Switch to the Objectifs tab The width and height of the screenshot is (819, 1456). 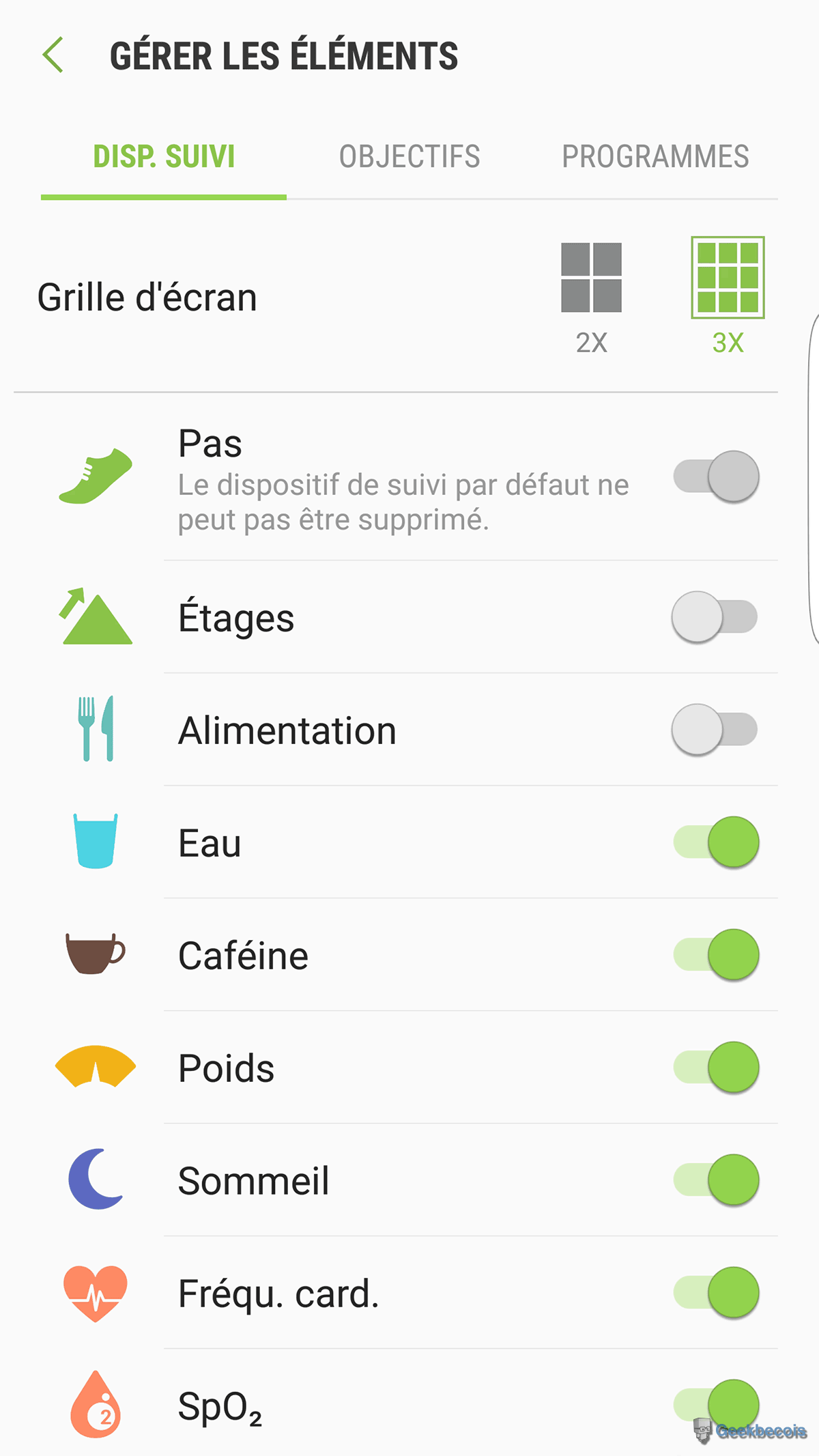coord(409,157)
